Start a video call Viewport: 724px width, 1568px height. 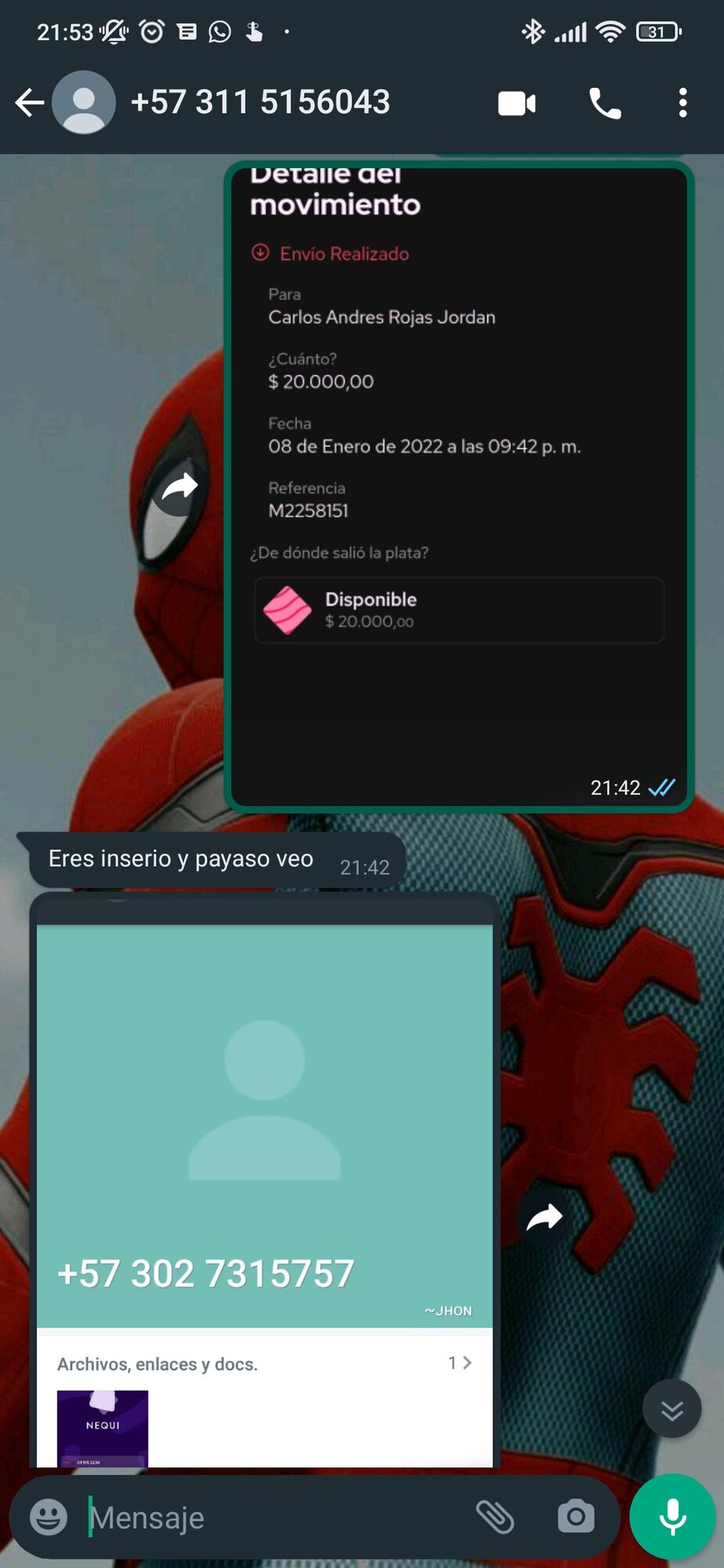[517, 103]
